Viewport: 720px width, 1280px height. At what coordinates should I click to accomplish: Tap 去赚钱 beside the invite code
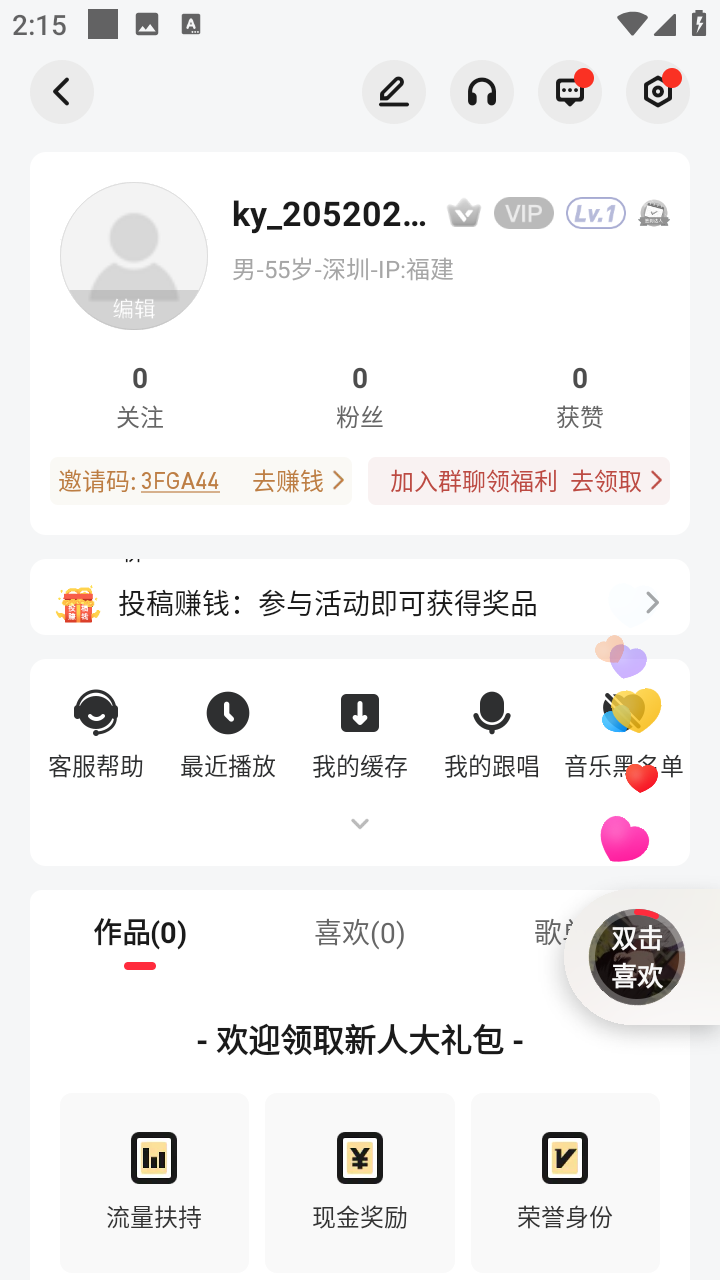(297, 481)
